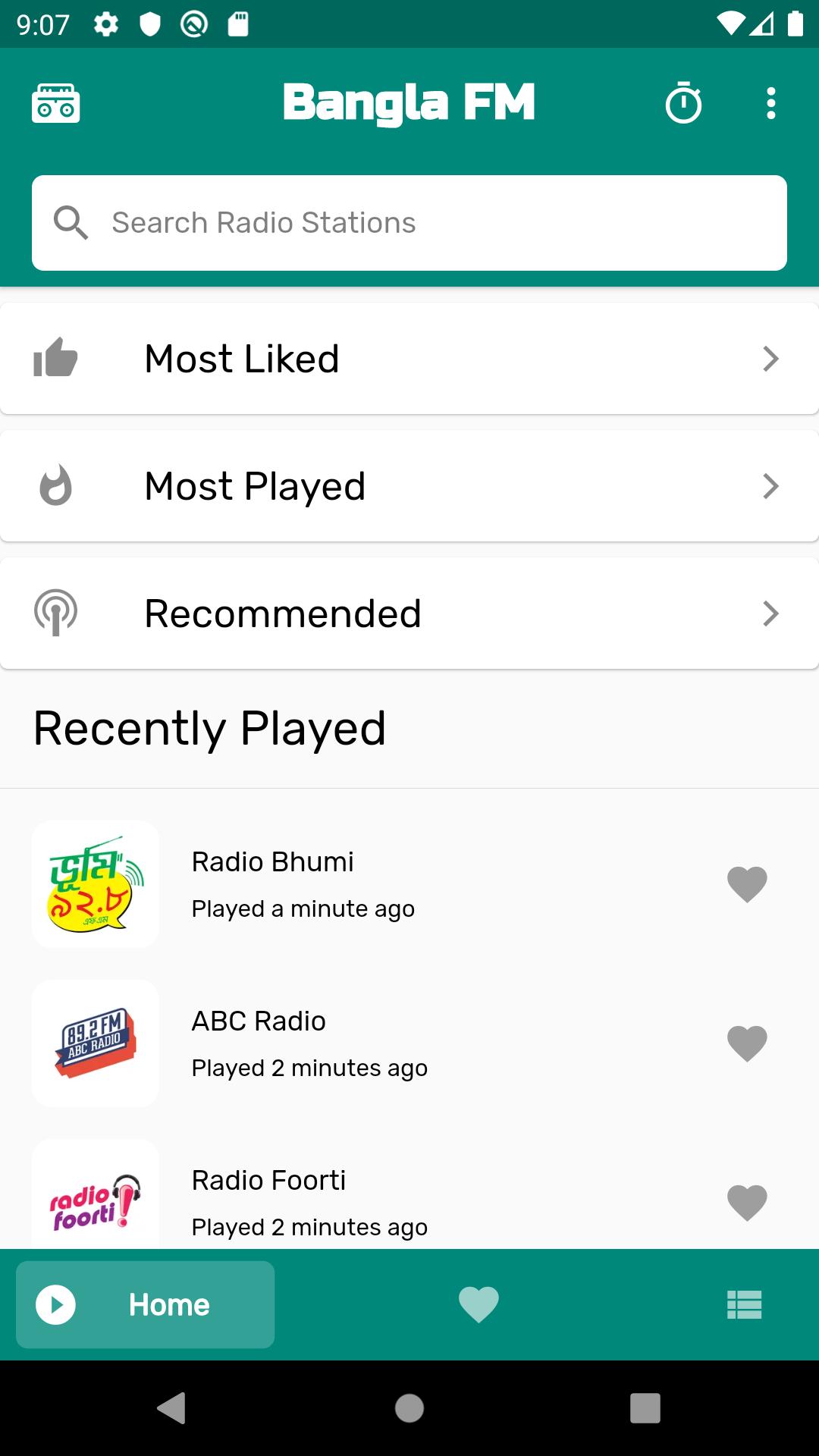Favorite Radio Foorti with the heart
Image resolution: width=819 pixels, height=1456 pixels.
(x=747, y=1203)
